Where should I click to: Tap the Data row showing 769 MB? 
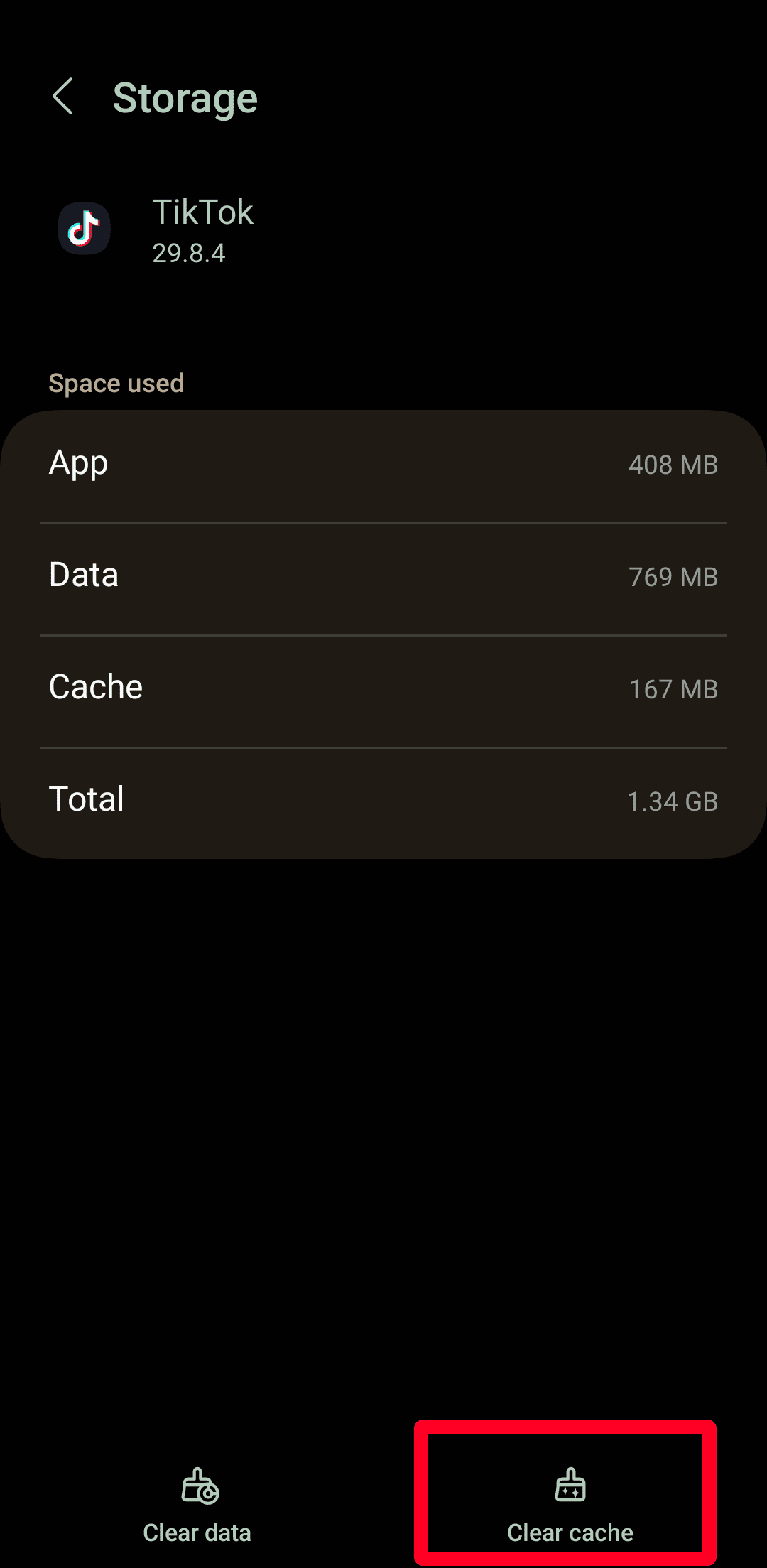(x=383, y=575)
